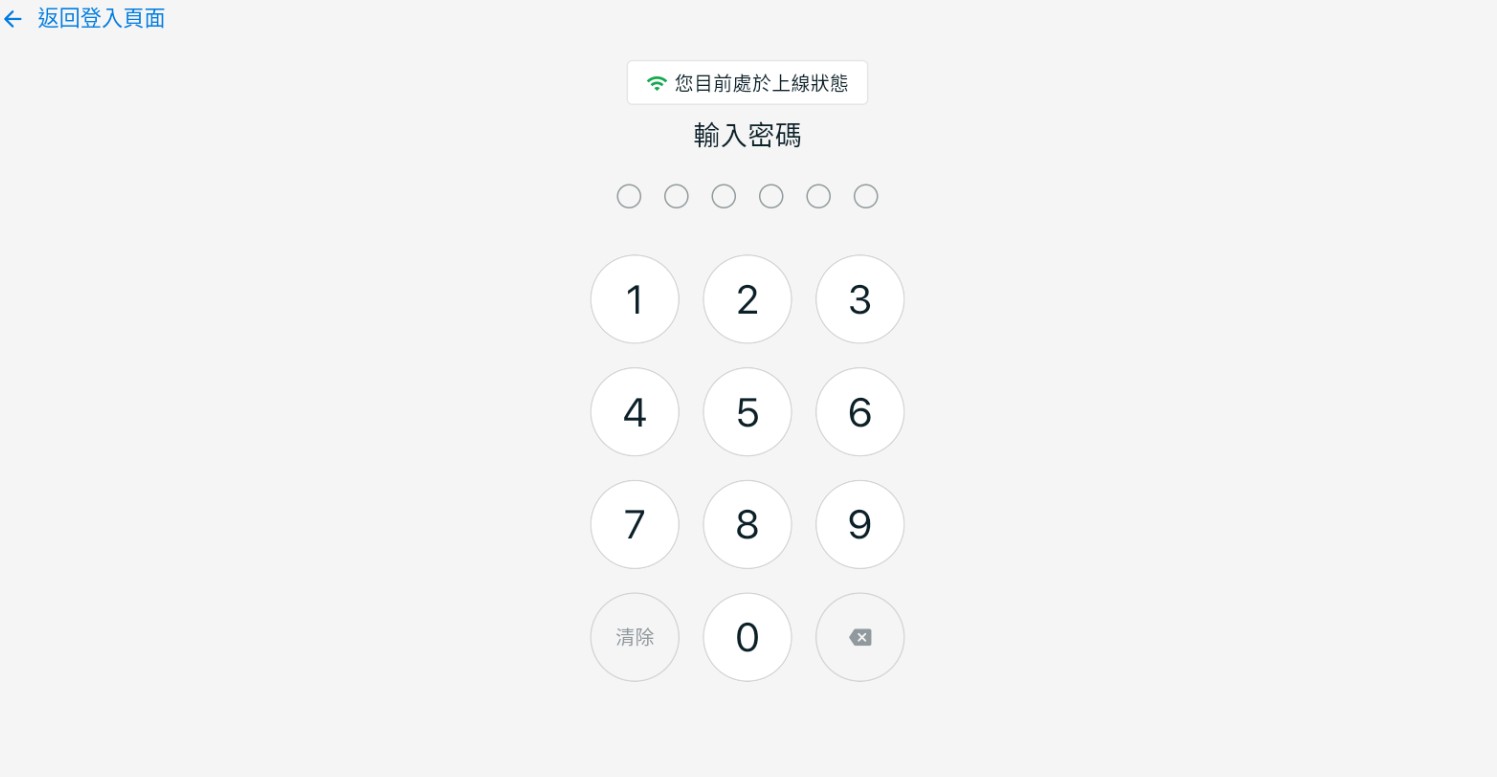Image resolution: width=1497 pixels, height=777 pixels.
Task: Select digit 3 on the keypad
Action: [860, 299]
